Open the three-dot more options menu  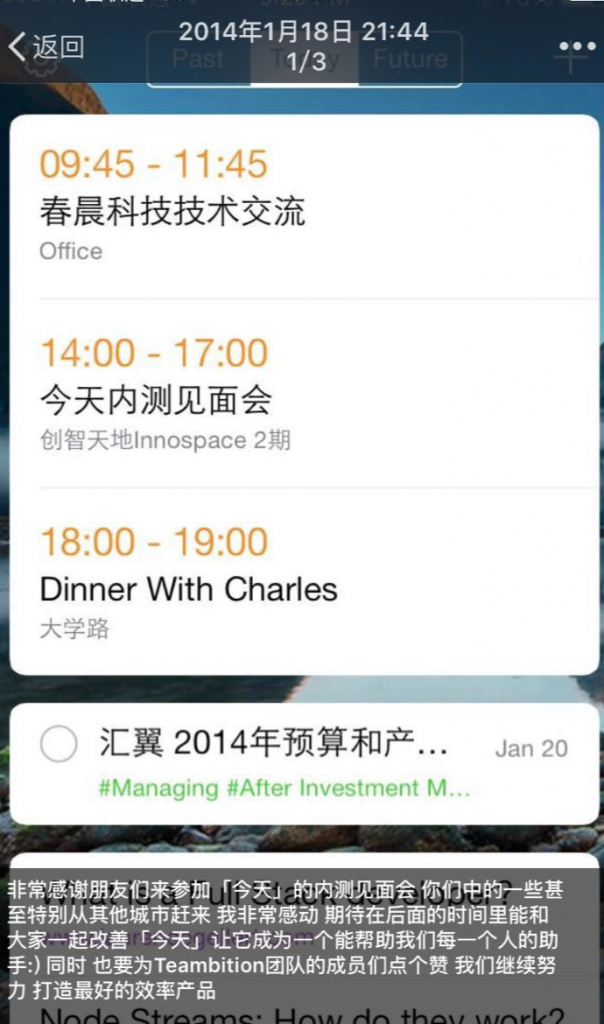[x=577, y=46]
